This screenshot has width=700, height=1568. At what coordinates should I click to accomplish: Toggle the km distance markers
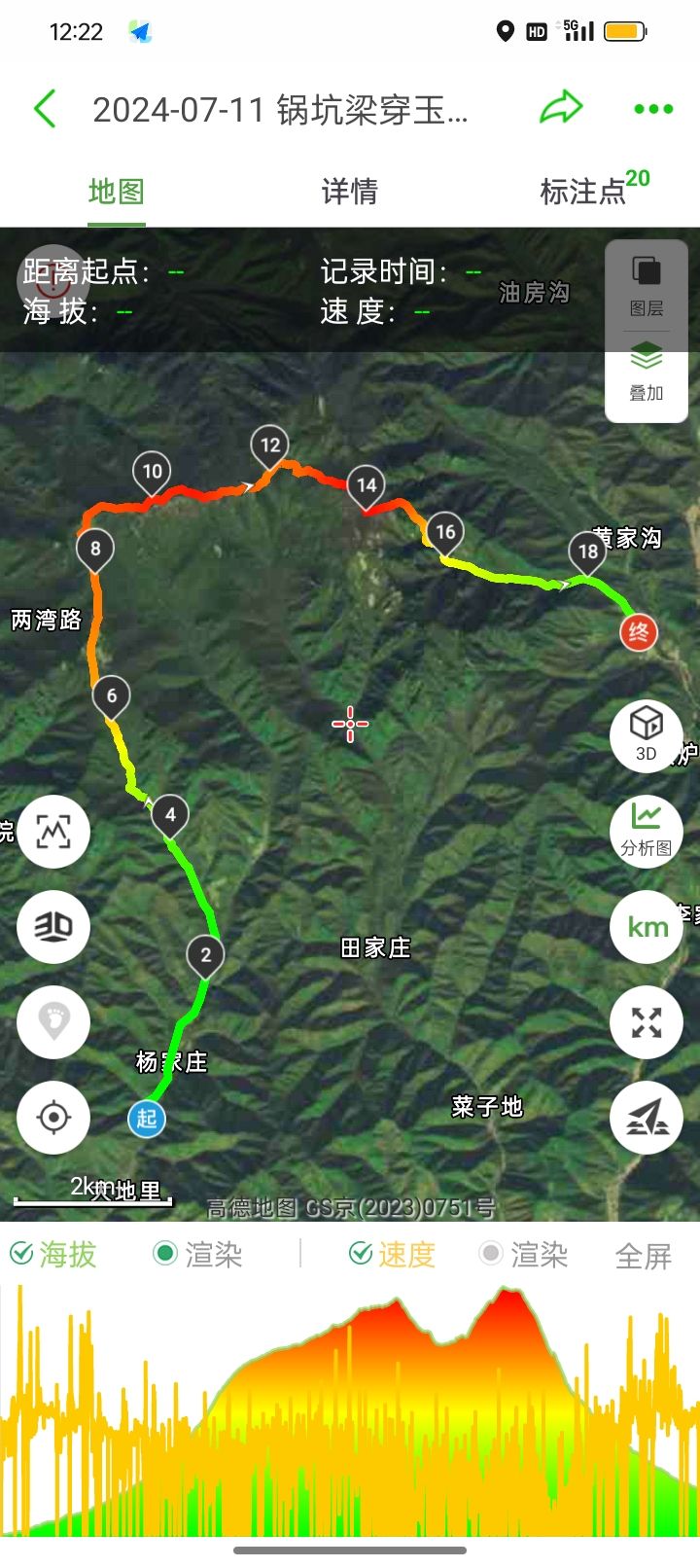(647, 926)
